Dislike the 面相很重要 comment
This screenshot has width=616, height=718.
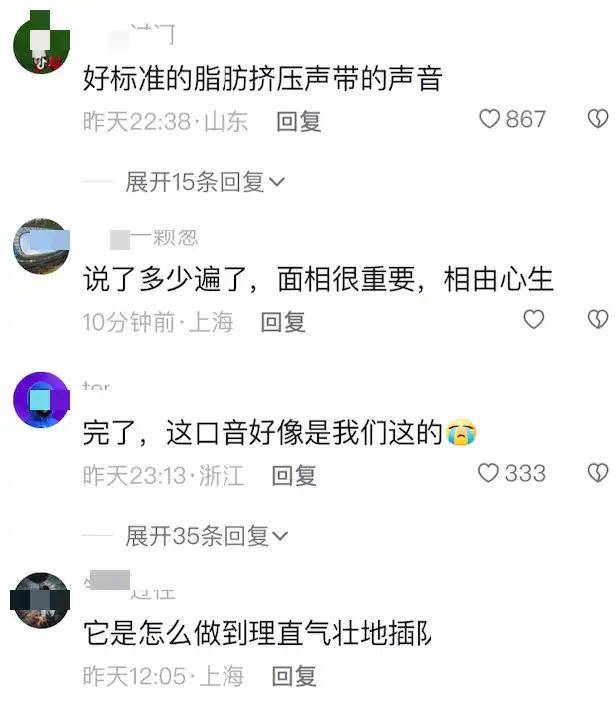(x=597, y=319)
